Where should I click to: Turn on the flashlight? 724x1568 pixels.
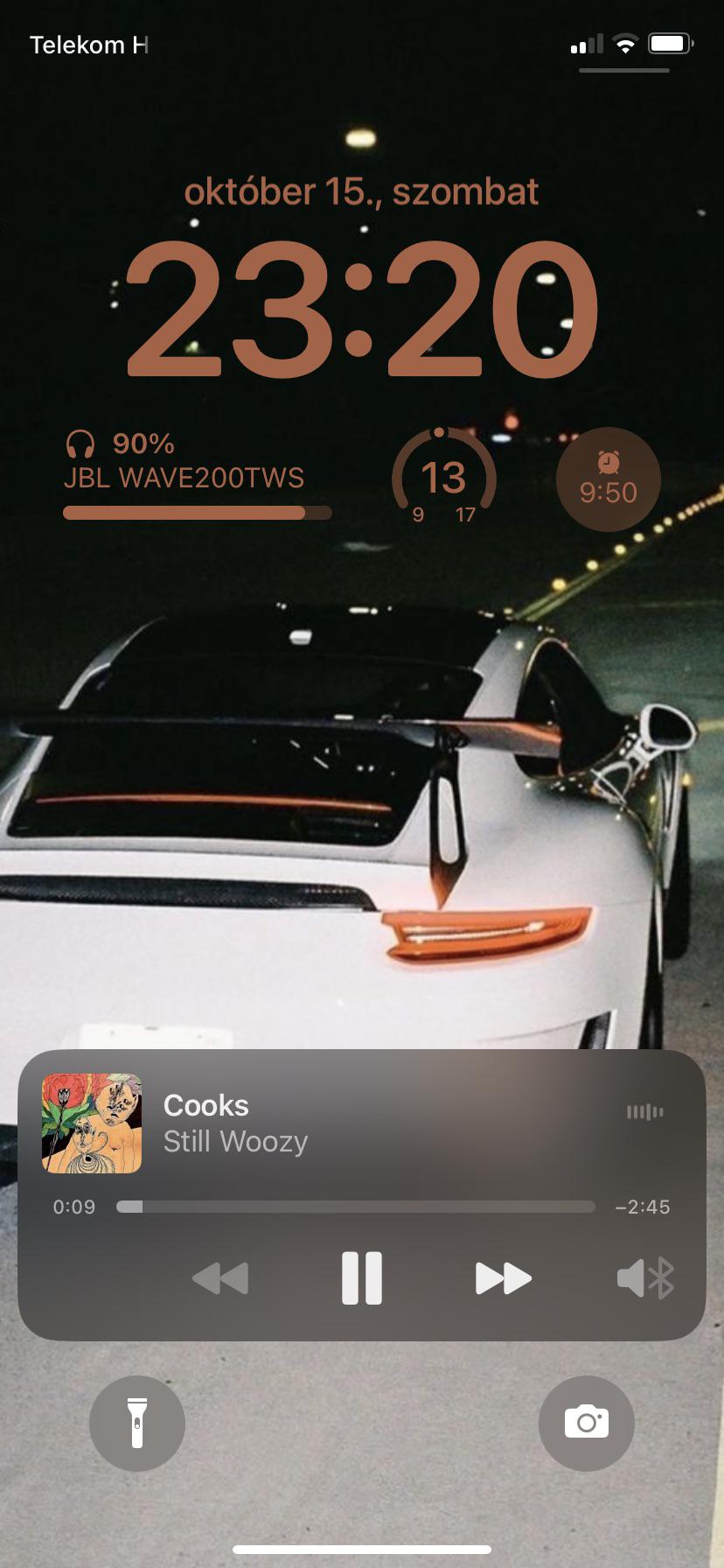coord(137,1423)
